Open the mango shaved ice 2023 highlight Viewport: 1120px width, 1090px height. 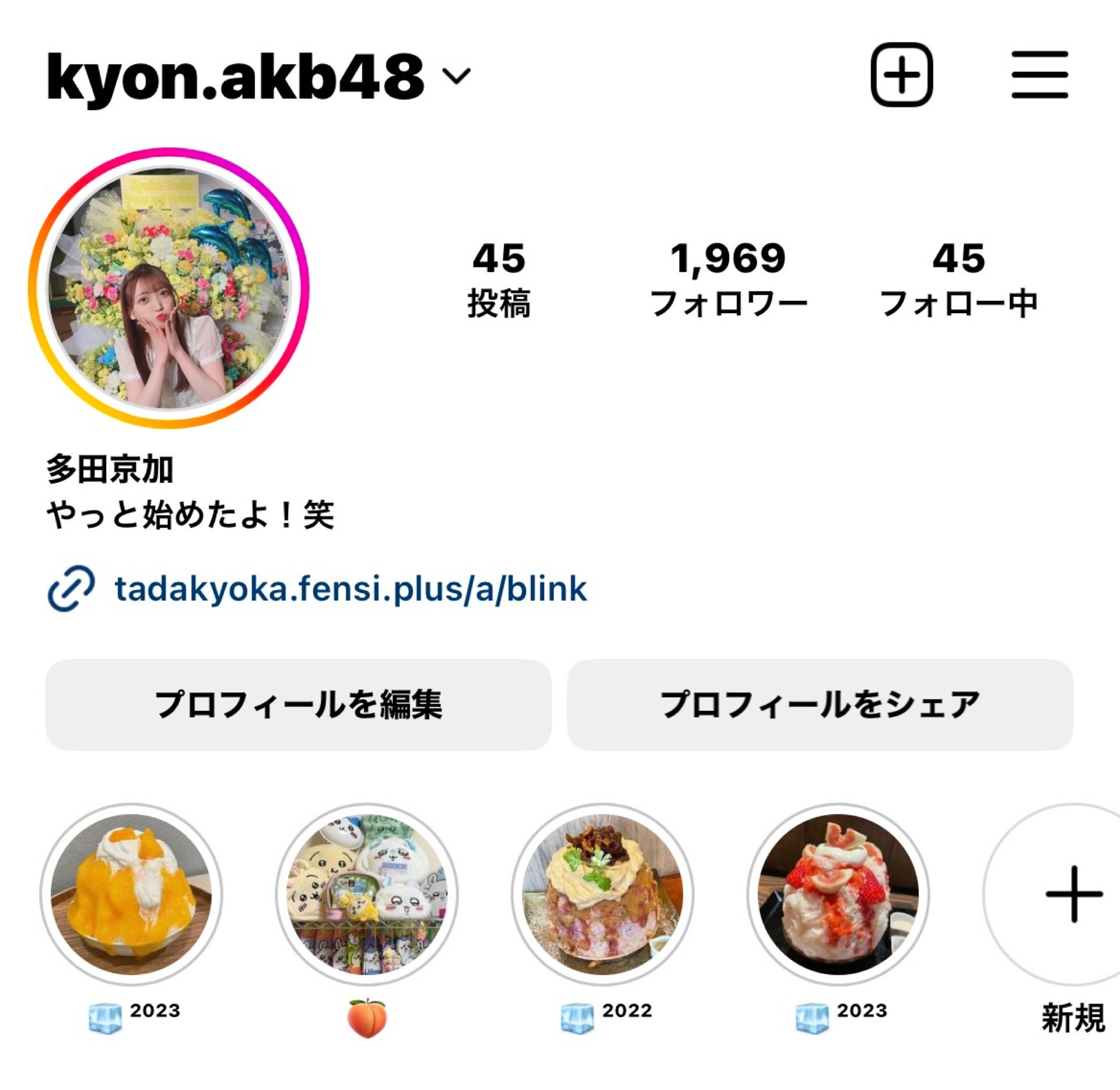tap(131, 894)
